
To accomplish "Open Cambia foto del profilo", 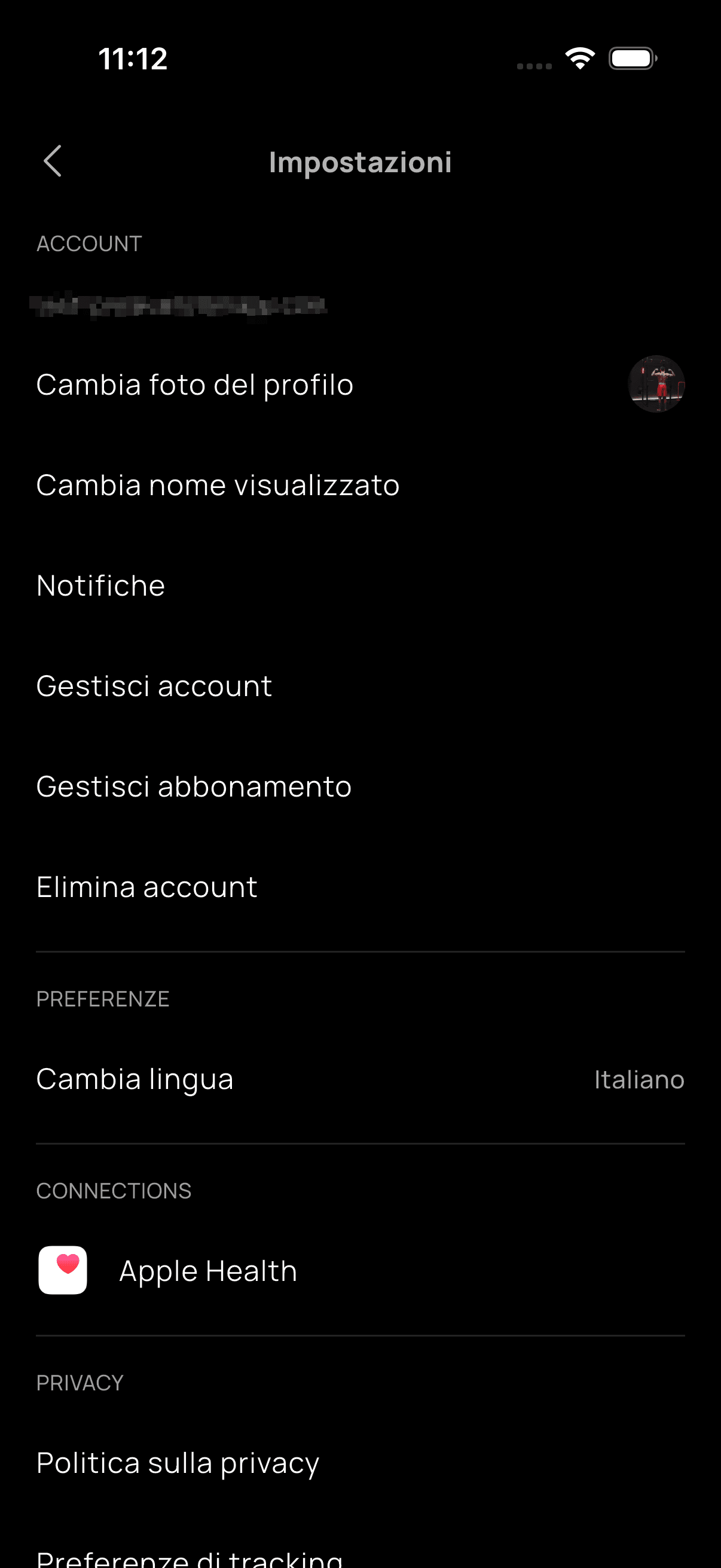I will pos(194,384).
